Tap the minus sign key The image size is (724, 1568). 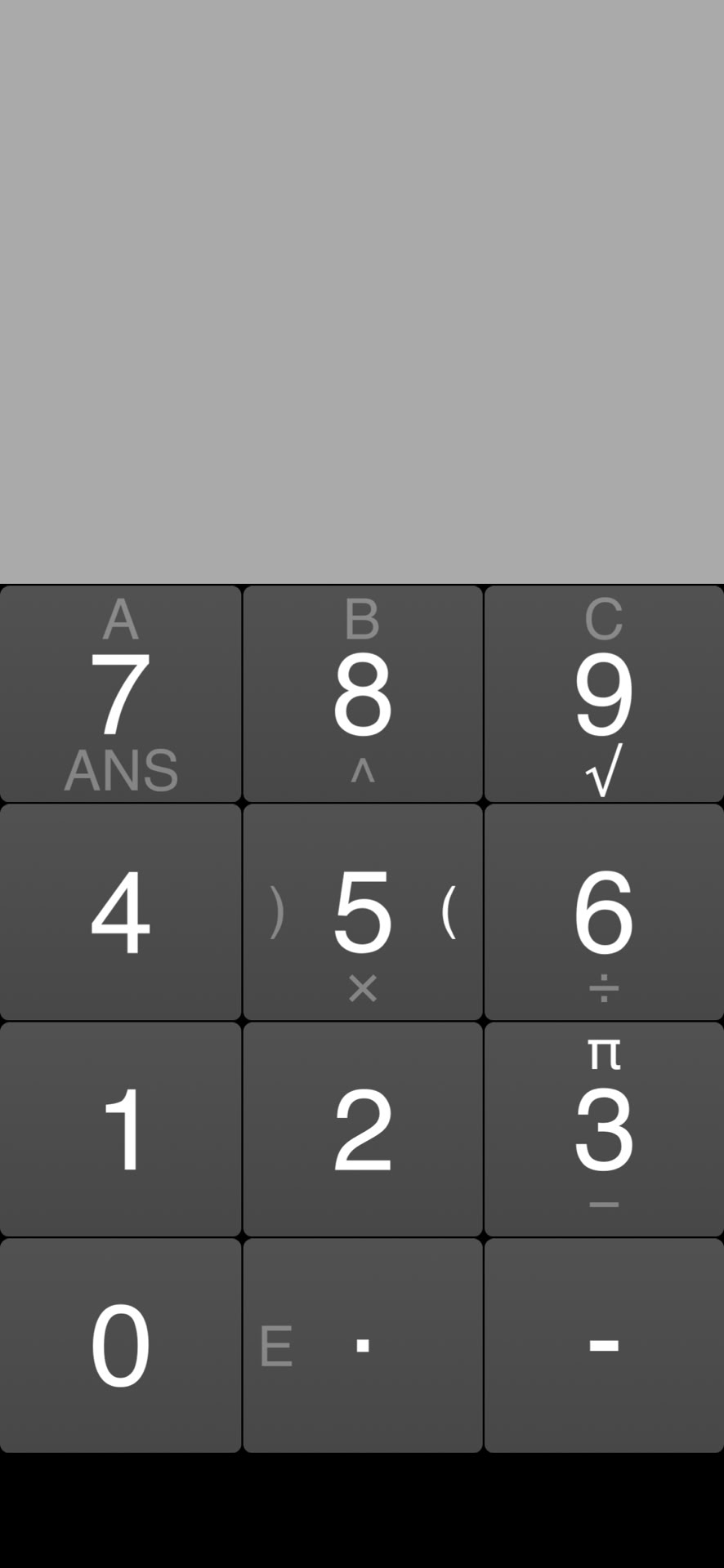click(x=604, y=1345)
